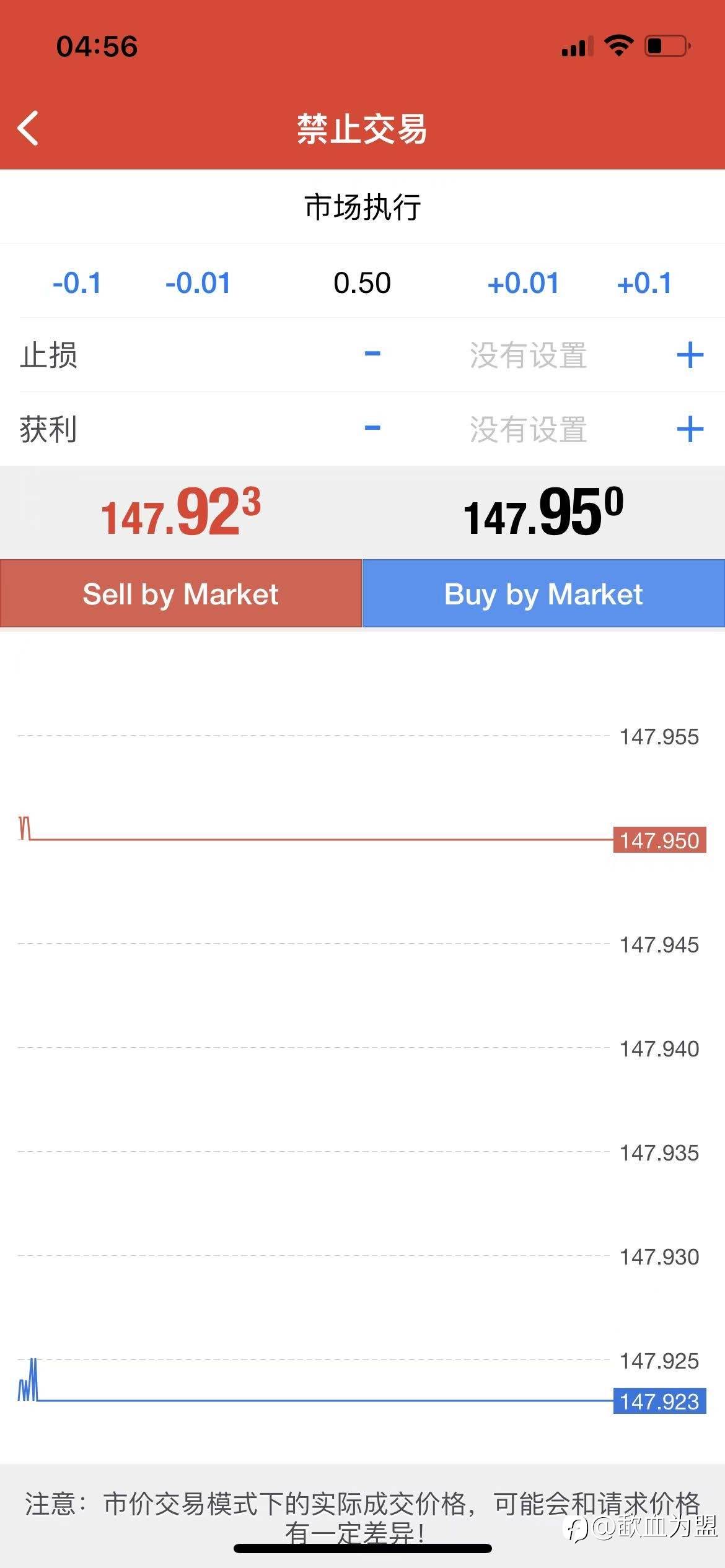The image size is (725, 1568).
Task: Lower the 止损 stop loss with minus
Action: [x=372, y=354]
